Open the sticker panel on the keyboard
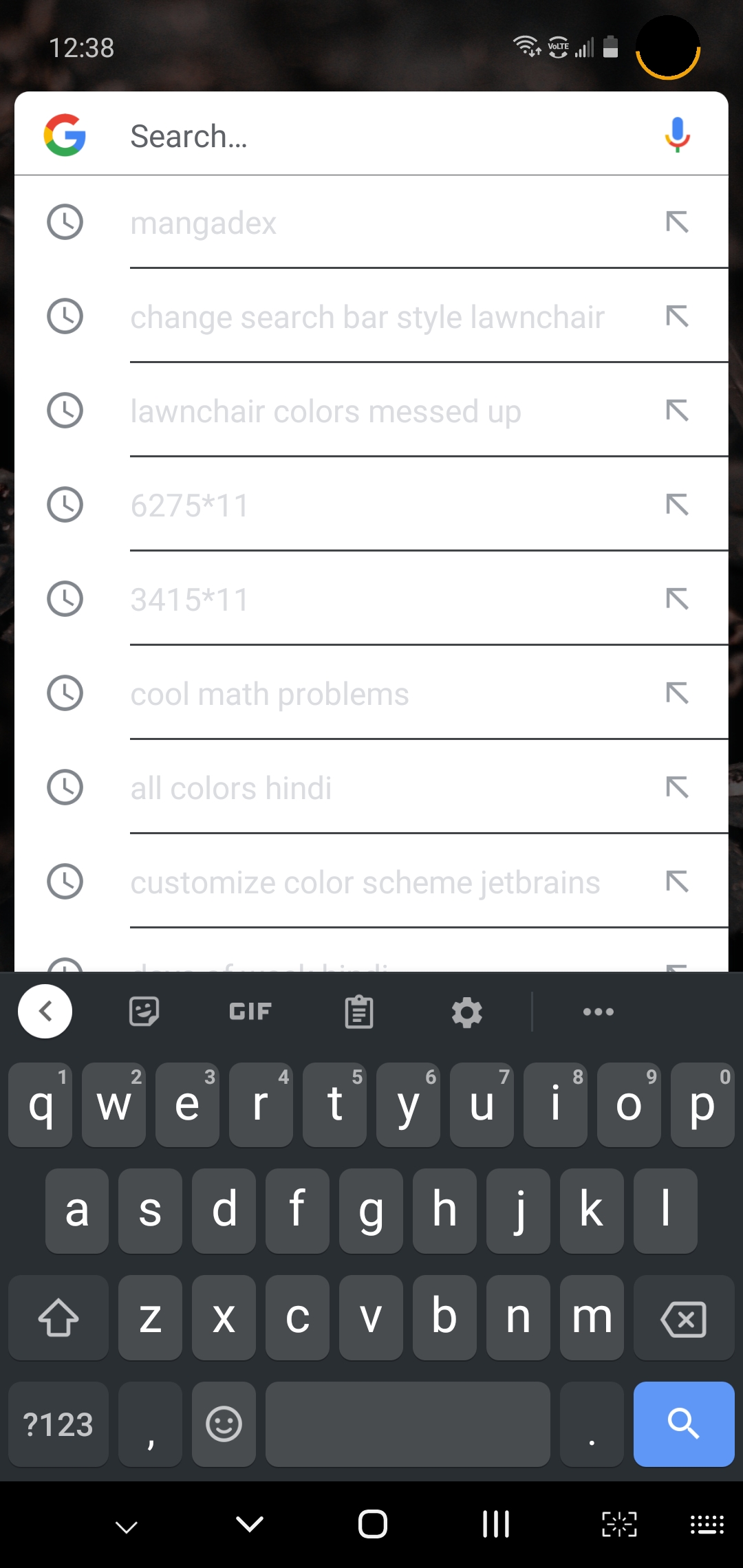Screen dimensions: 743x1568 (144, 1012)
